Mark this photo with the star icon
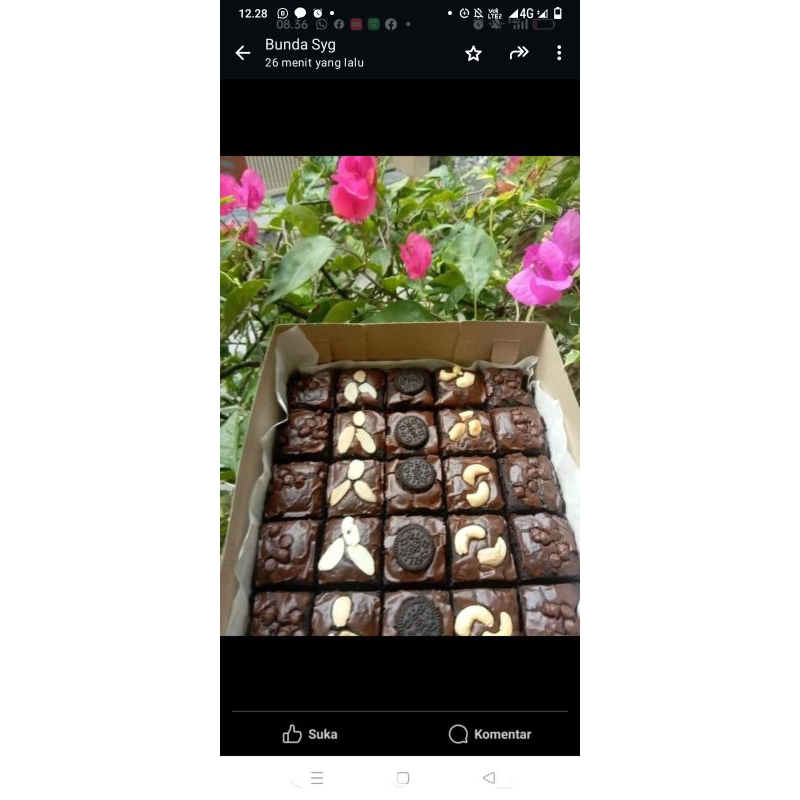Image resolution: width=800 pixels, height=800 pixels. [473, 53]
